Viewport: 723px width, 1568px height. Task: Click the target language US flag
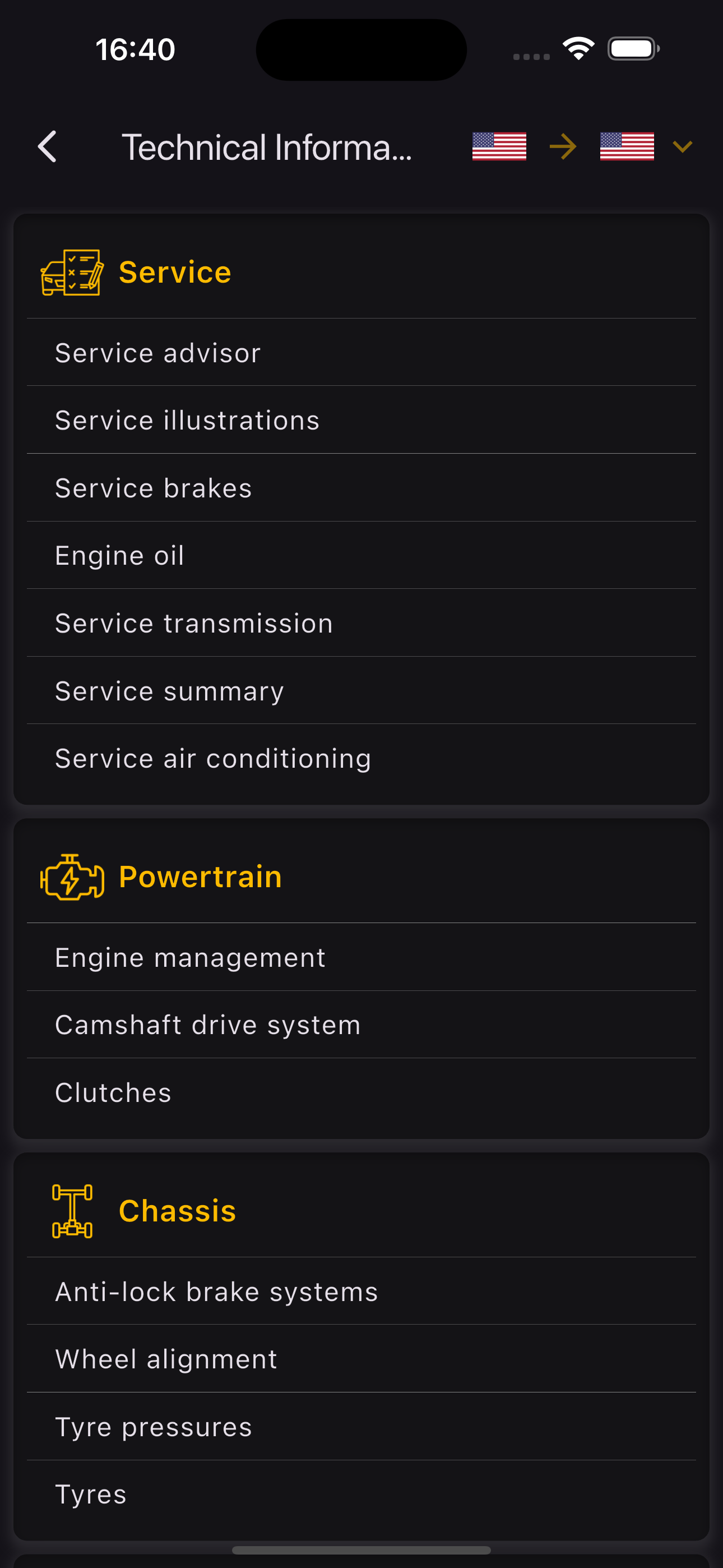point(626,146)
